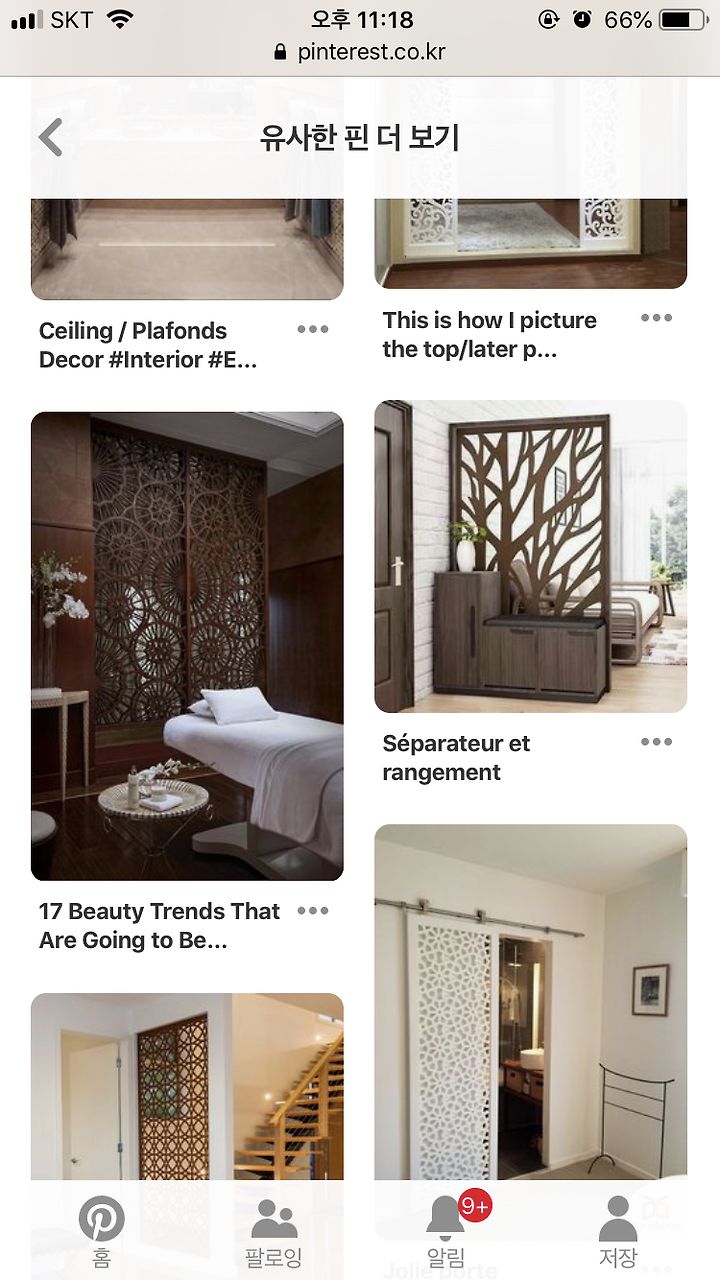This screenshot has height=1280, width=720.
Task: Open more options for 'This is how I picture' pin
Action: (x=656, y=318)
